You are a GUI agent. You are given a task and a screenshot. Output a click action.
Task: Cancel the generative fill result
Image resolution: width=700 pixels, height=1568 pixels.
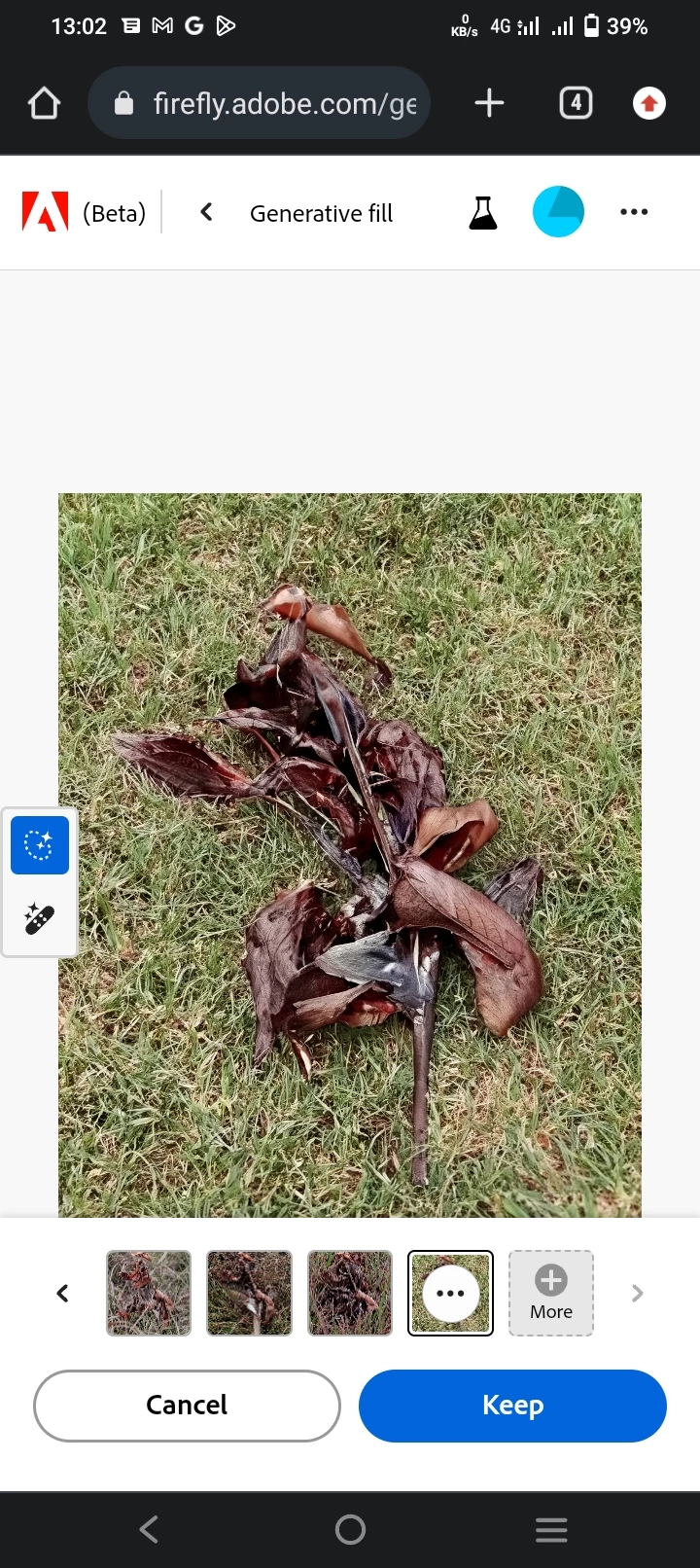(x=187, y=1406)
